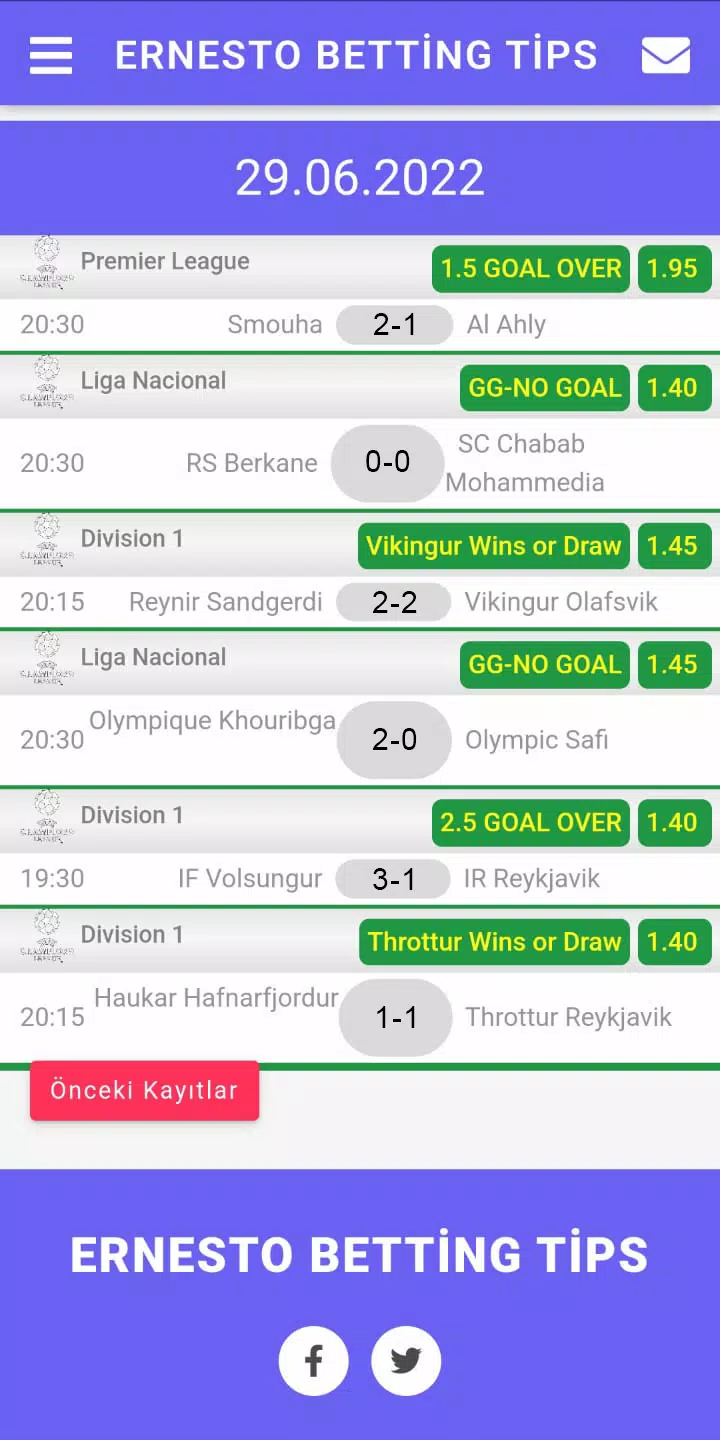Open the envelope mail icon

(665, 55)
